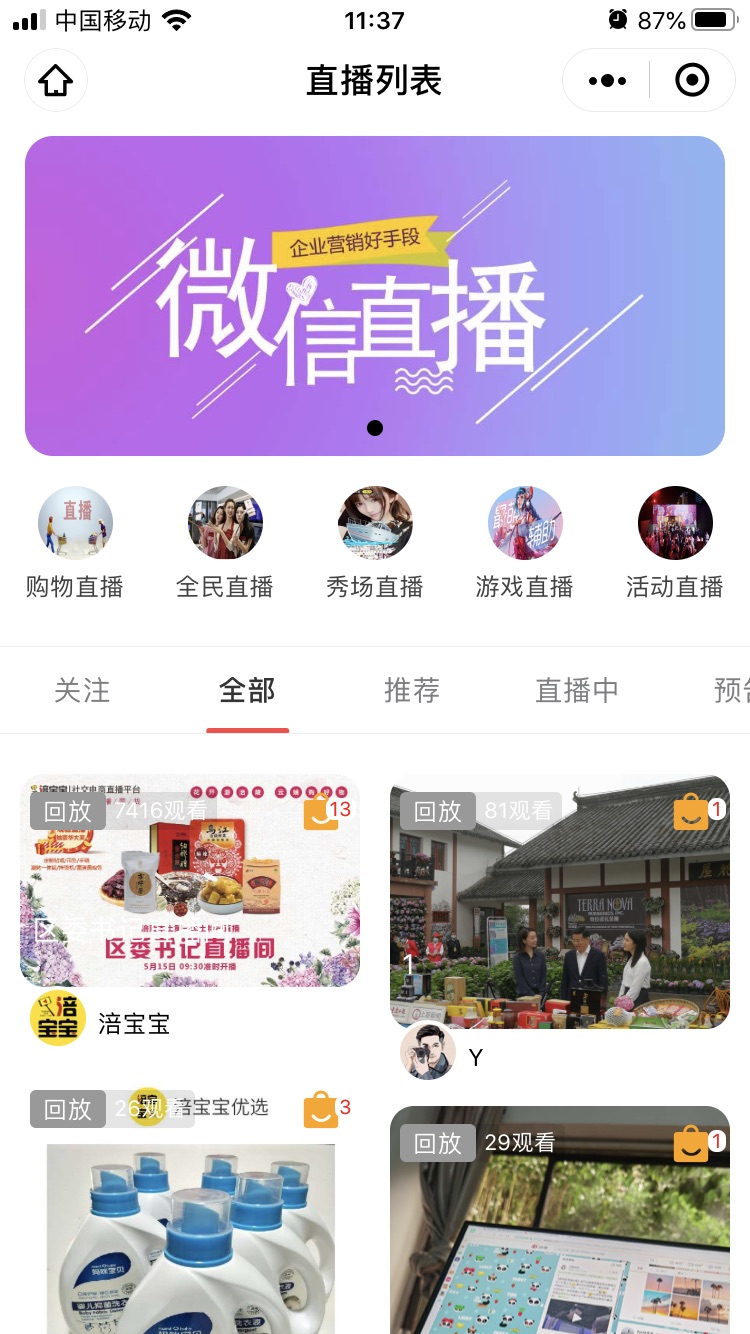The image size is (750, 1334).
Task: Tap the home icon in the top bar
Action: [56, 80]
